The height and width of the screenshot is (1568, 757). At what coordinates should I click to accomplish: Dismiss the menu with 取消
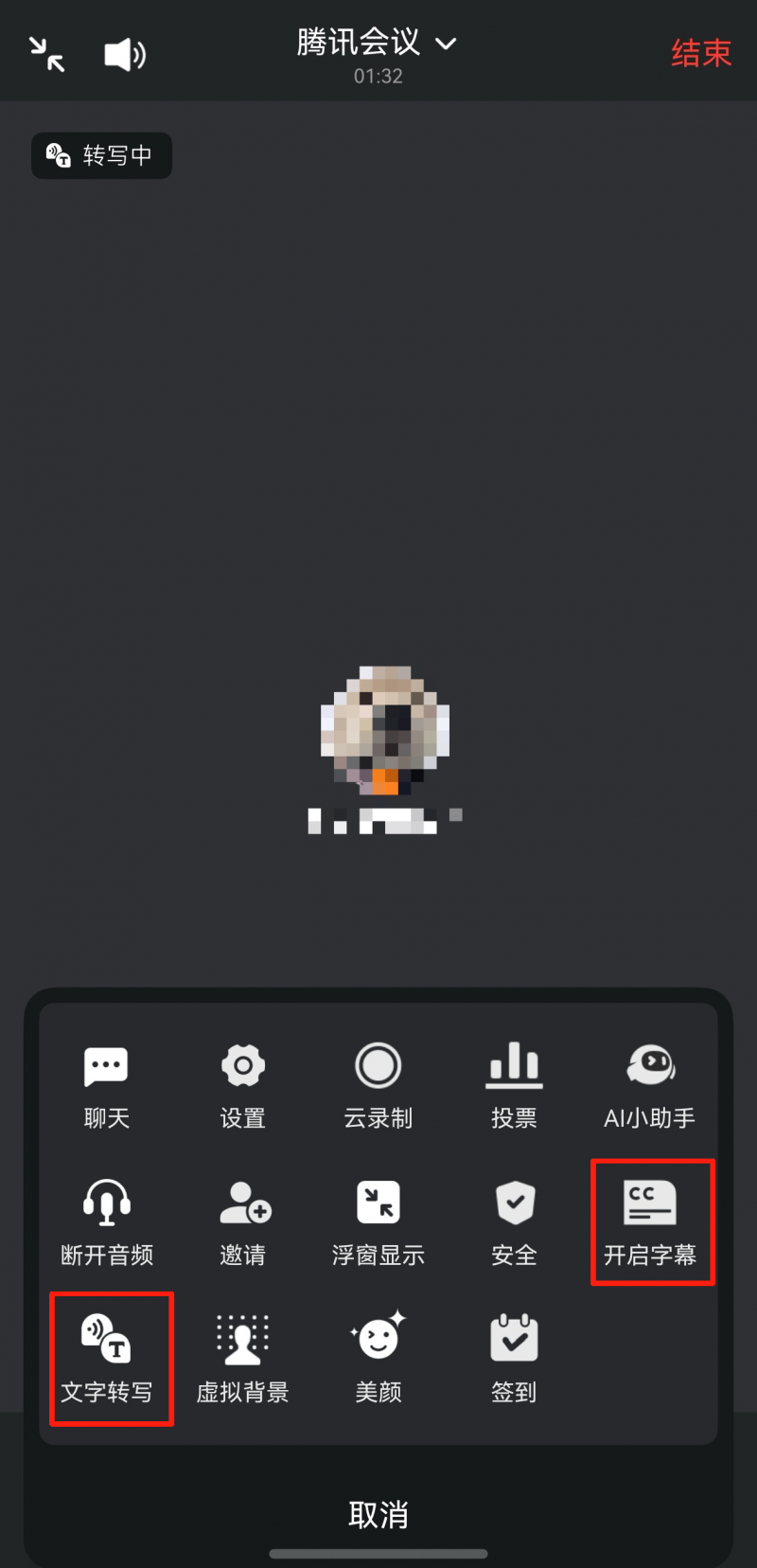coord(378,1514)
